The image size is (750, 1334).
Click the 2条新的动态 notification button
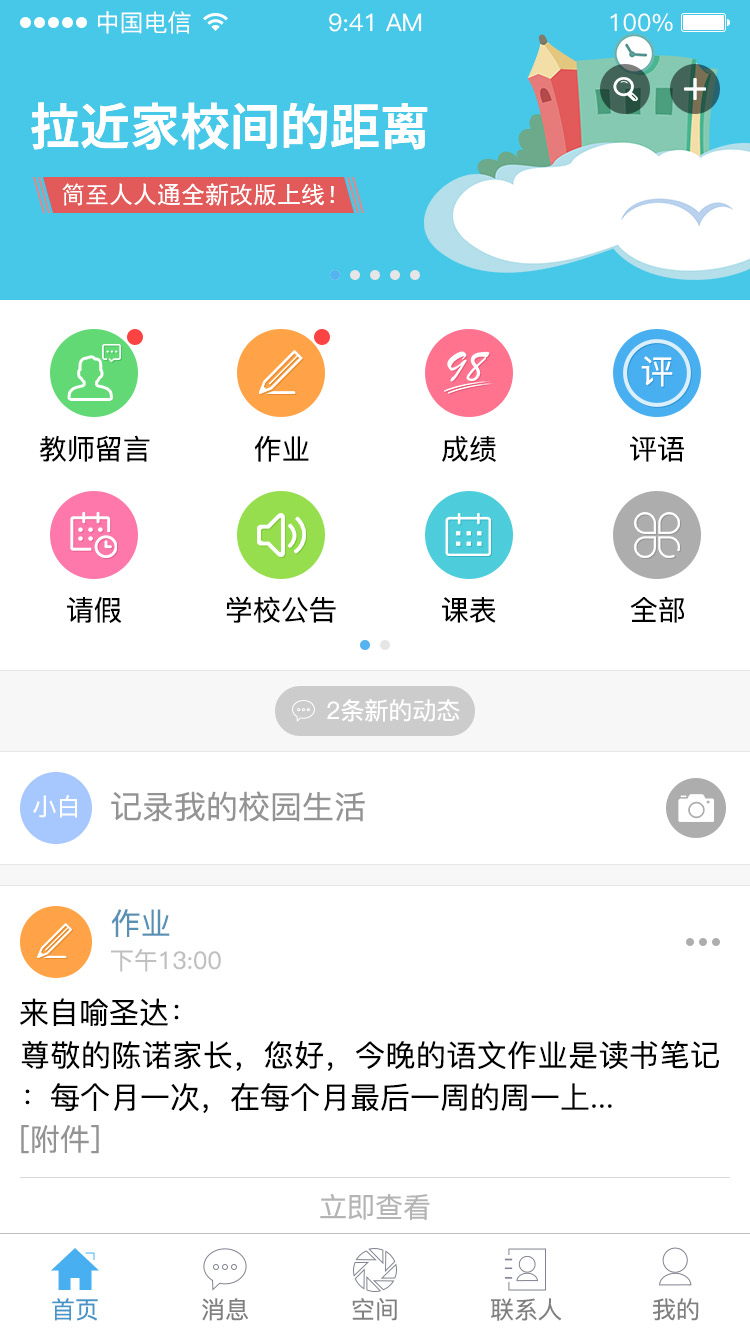(x=374, y=711)
